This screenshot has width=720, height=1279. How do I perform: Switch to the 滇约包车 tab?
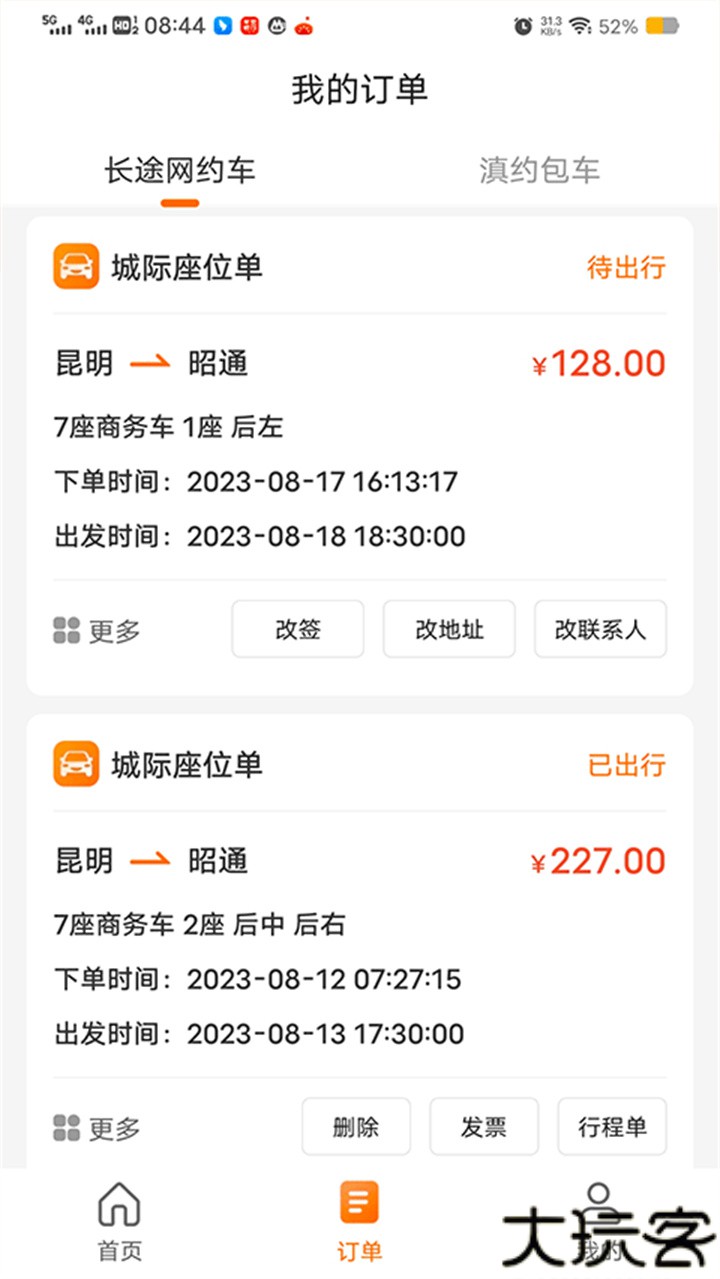click(x=539, y=170)
